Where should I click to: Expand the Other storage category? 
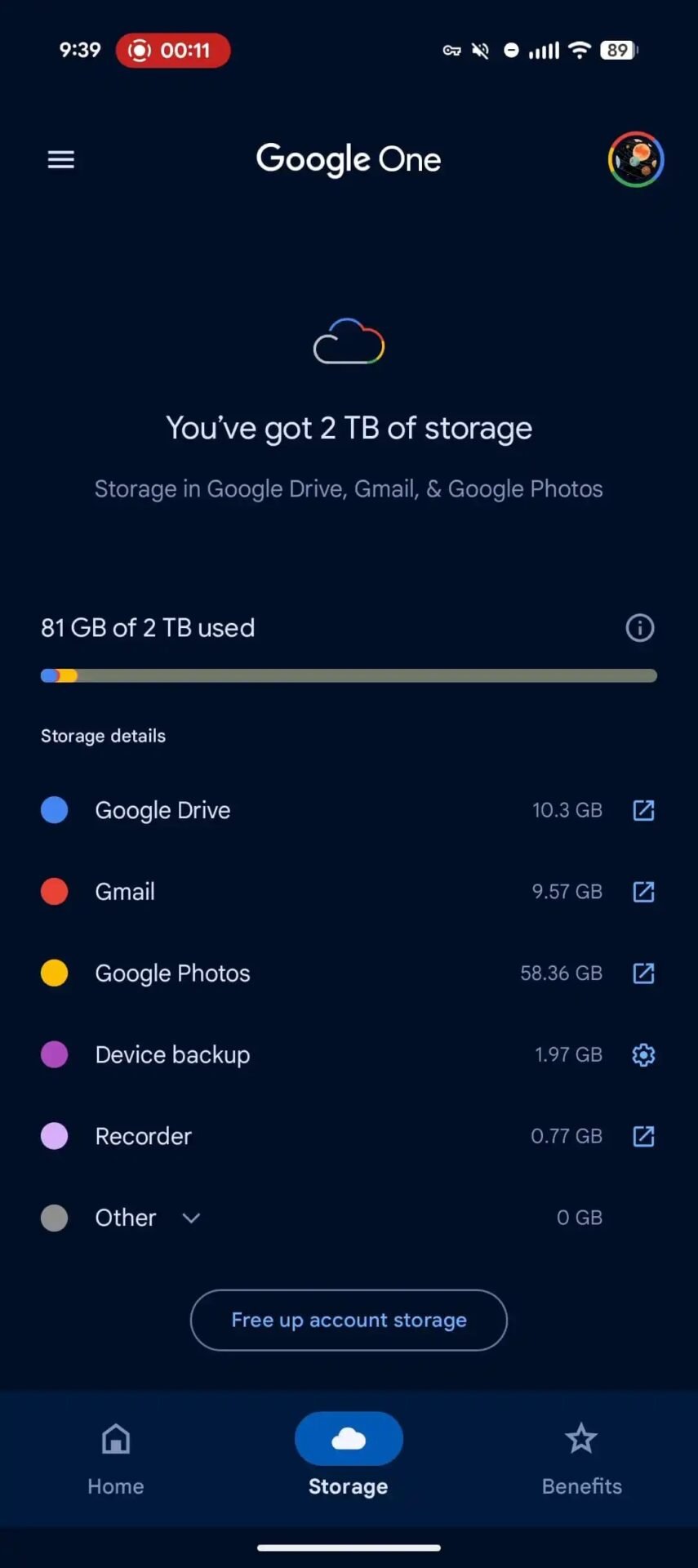tap(191, 1218)
